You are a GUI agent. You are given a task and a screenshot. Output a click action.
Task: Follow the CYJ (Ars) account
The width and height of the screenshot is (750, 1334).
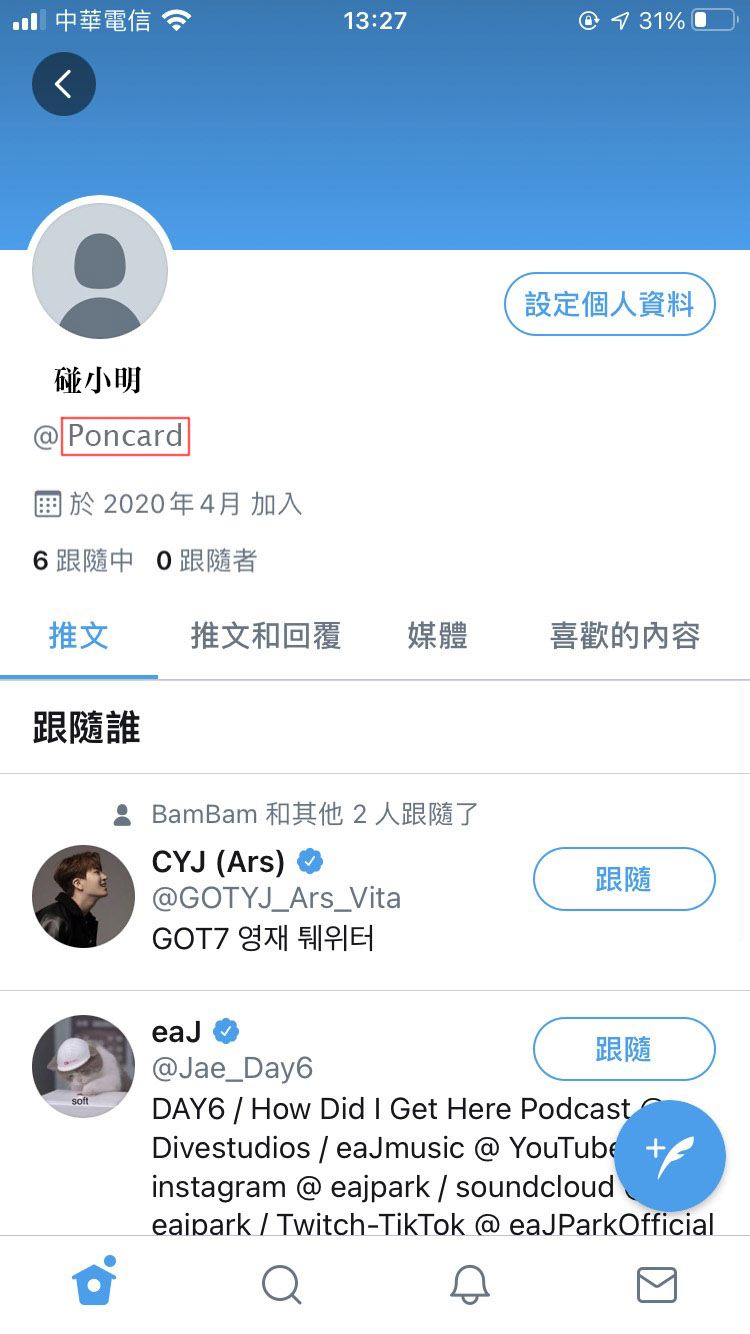click(x=623, y=879)
